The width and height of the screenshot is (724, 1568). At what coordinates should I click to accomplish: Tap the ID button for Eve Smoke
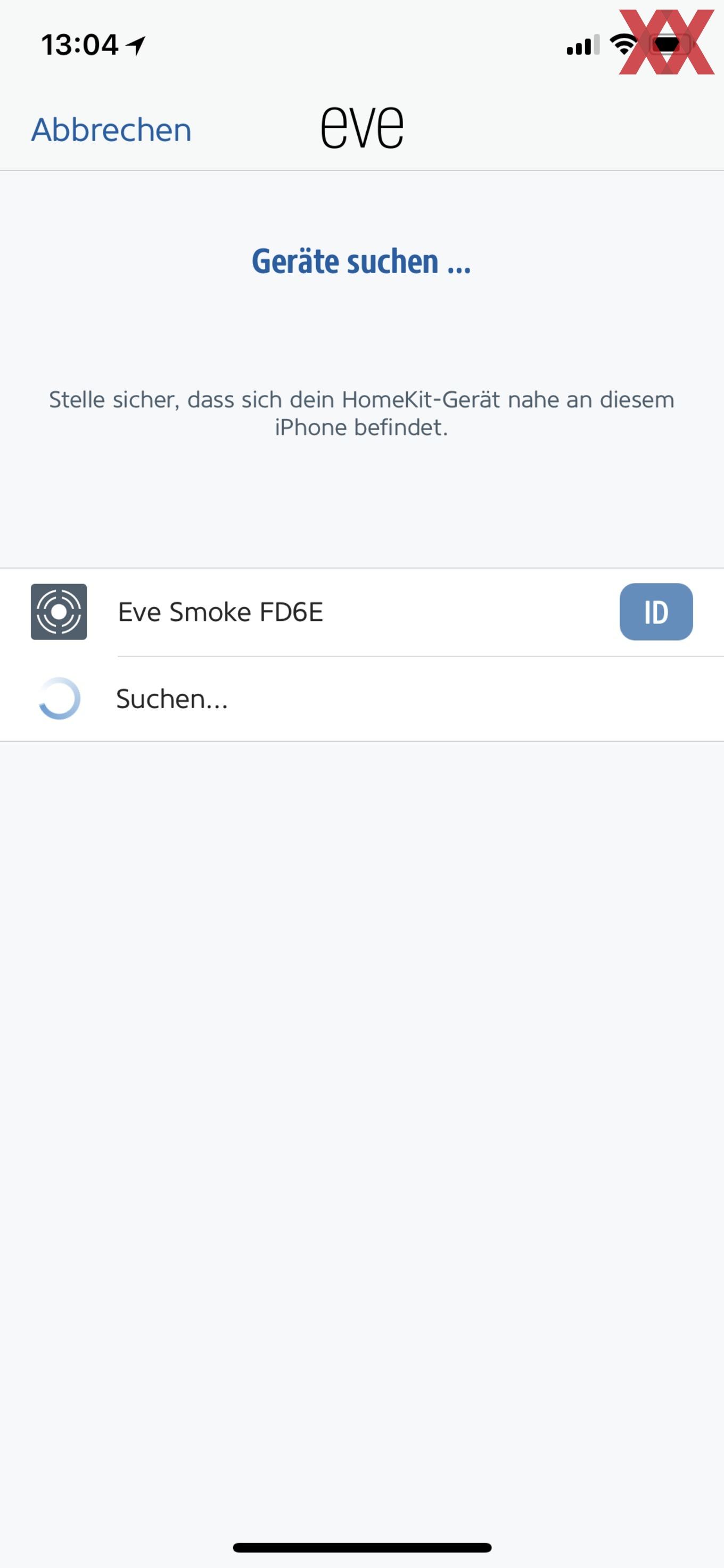[656, 612]
